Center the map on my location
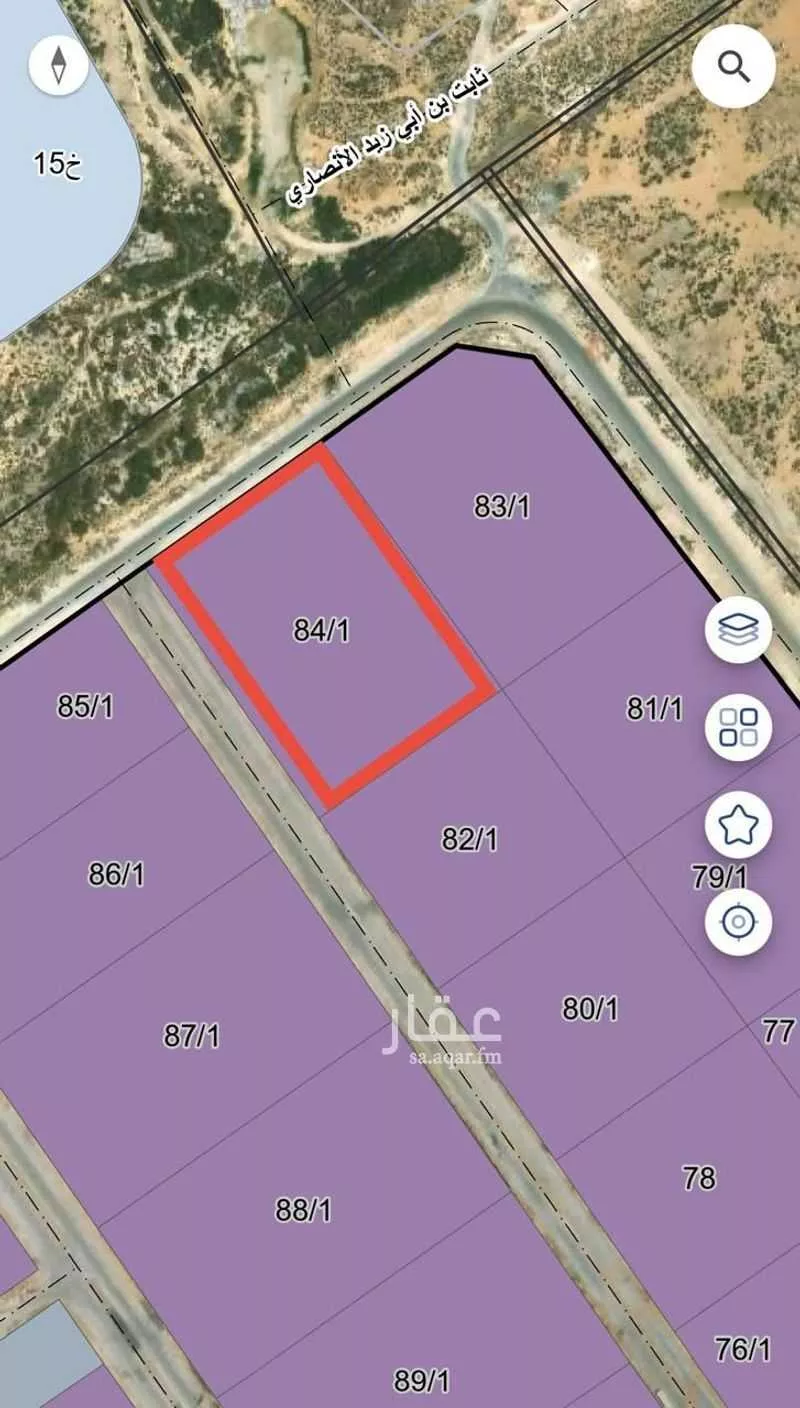This screenshot has height=1408, width=800. click(x=738, y=921)
